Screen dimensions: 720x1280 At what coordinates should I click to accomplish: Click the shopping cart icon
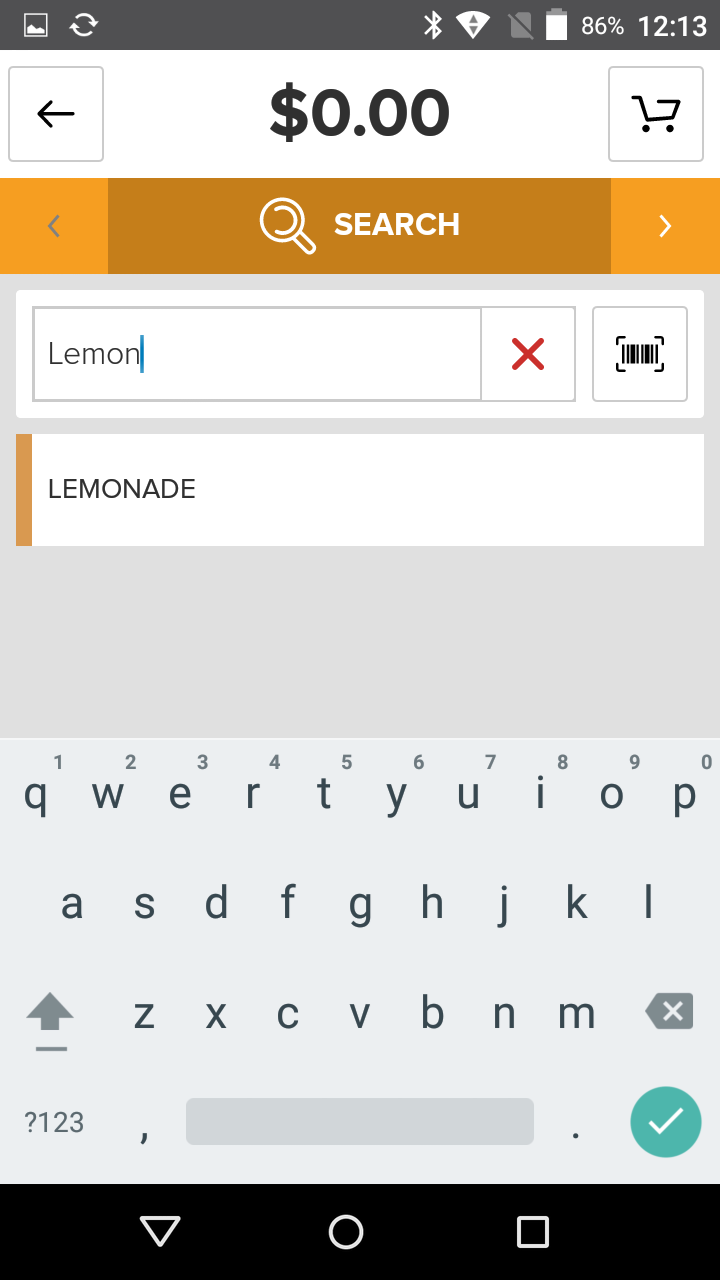(x=655, y=113)
